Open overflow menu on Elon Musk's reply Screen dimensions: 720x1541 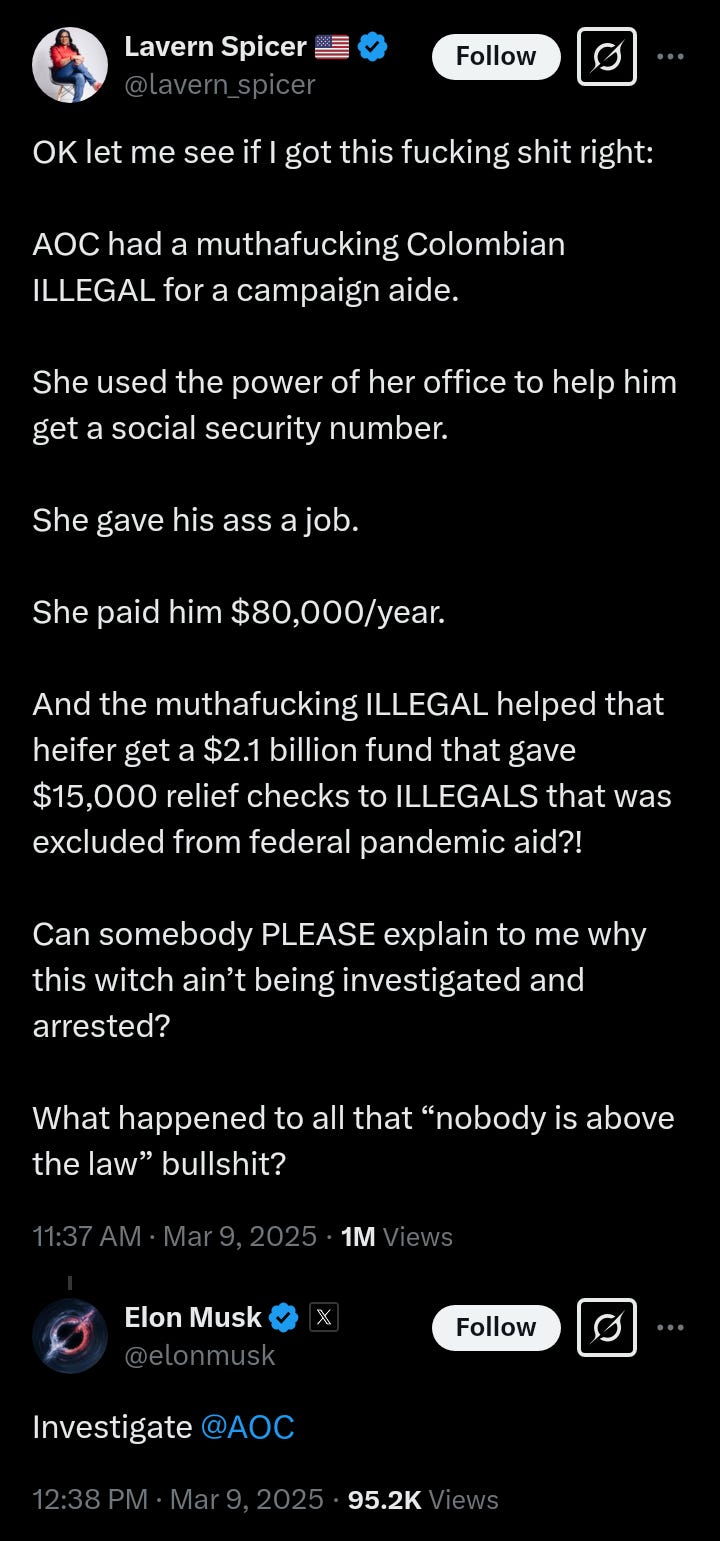point(670,1327)
